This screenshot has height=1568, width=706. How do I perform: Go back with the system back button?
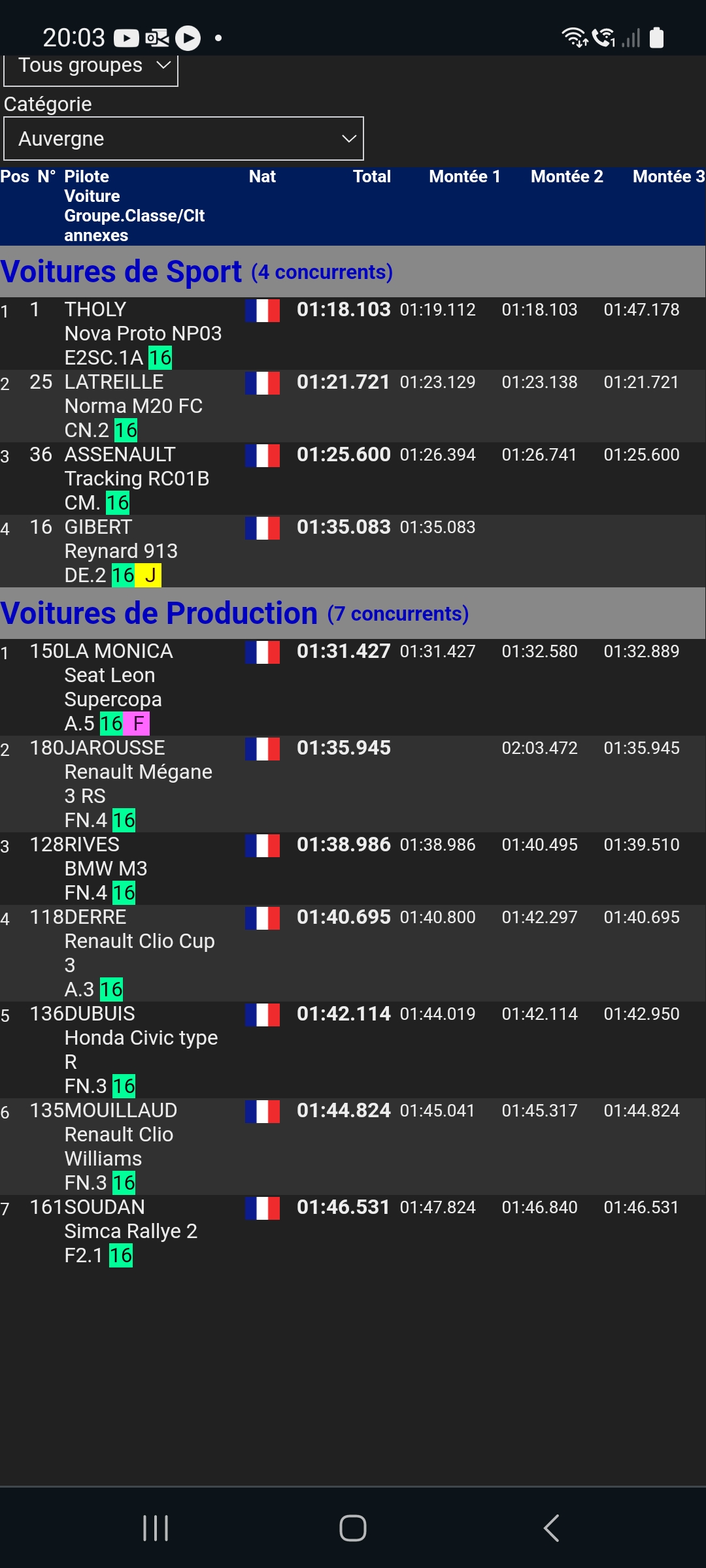[551, 1528]
